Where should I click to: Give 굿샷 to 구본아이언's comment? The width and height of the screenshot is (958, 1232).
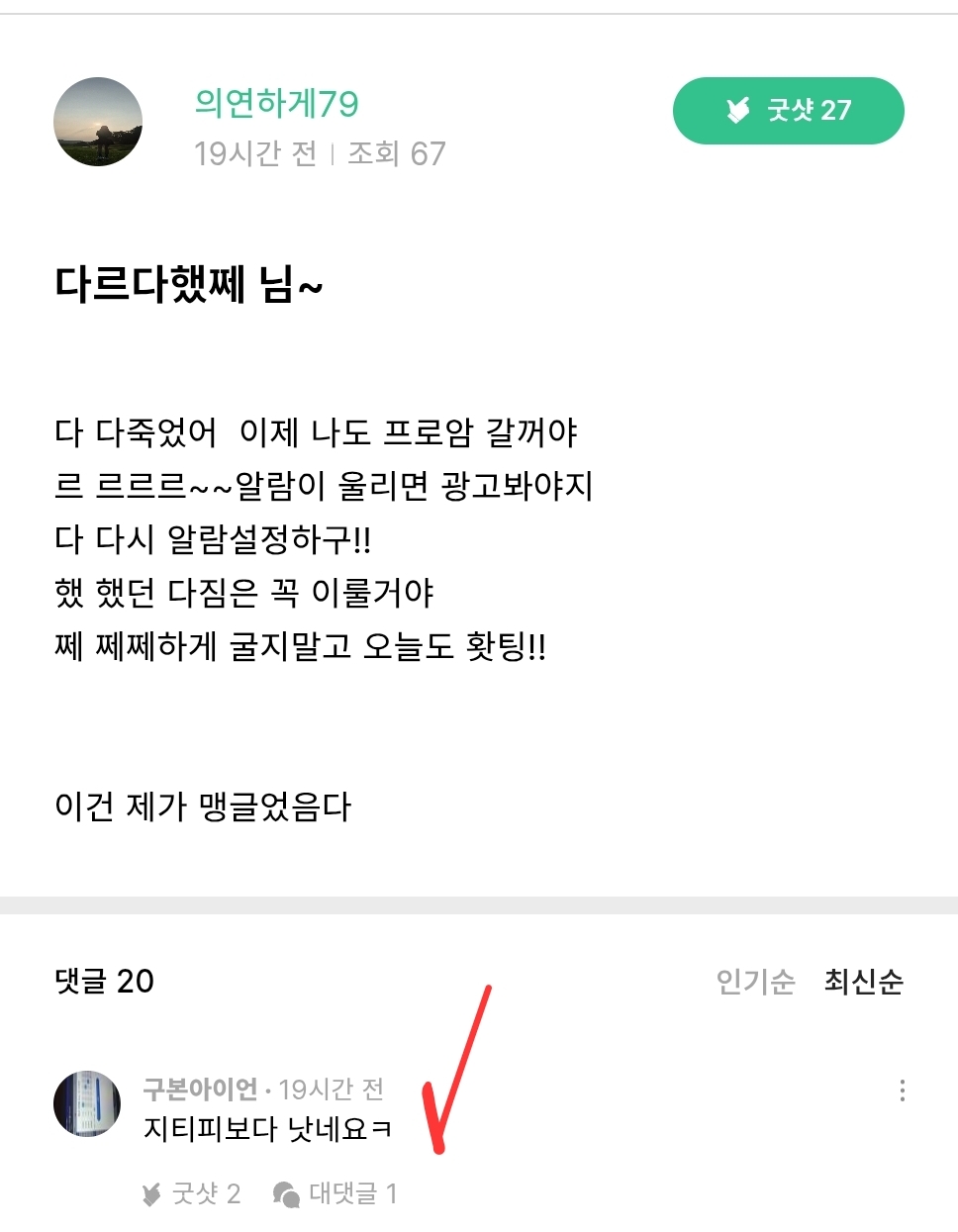(x=192, y=1193)
